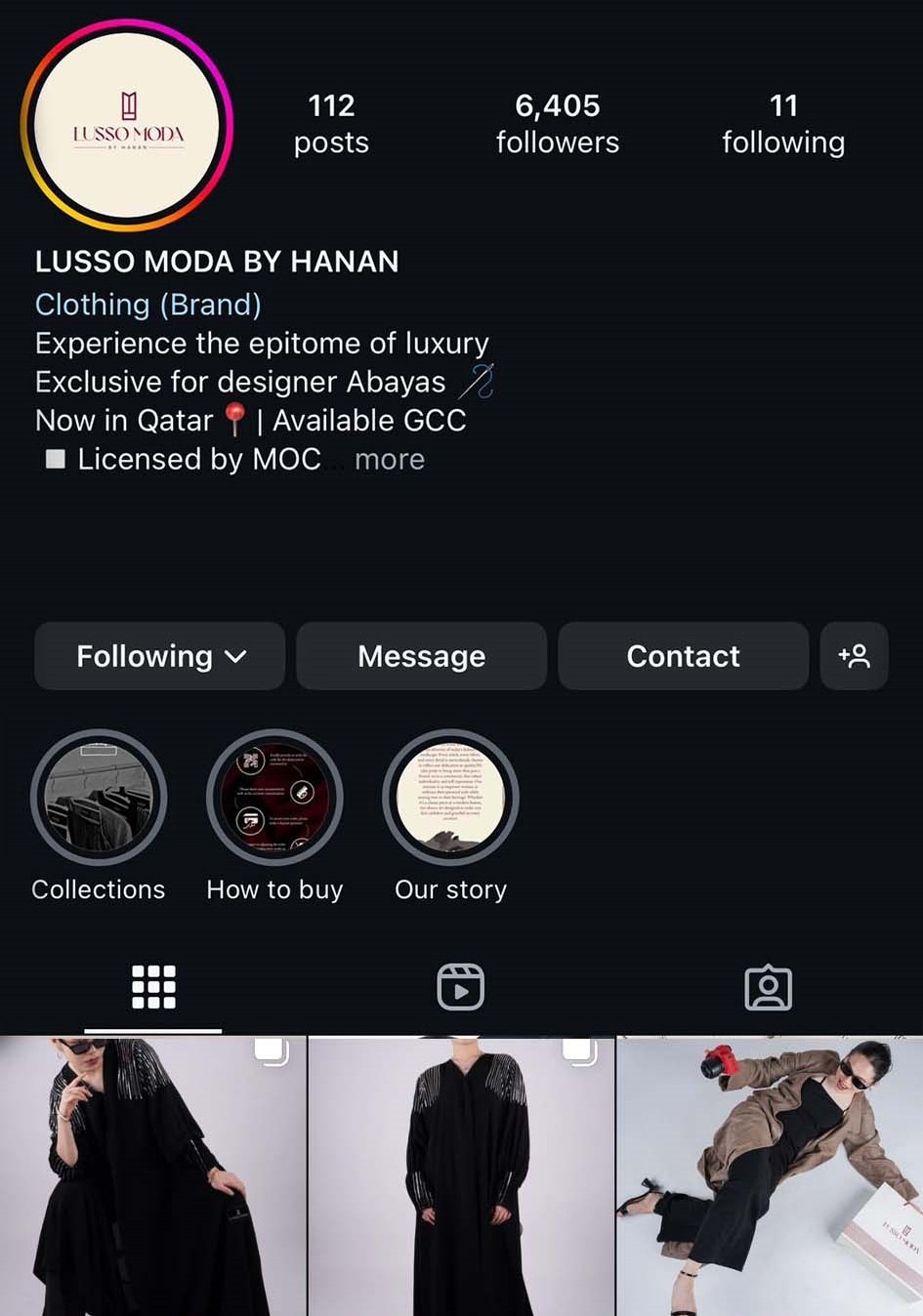Open the Following dropdown options
The height and width of the screenshot is (1316, 923).
click(160, 656)
